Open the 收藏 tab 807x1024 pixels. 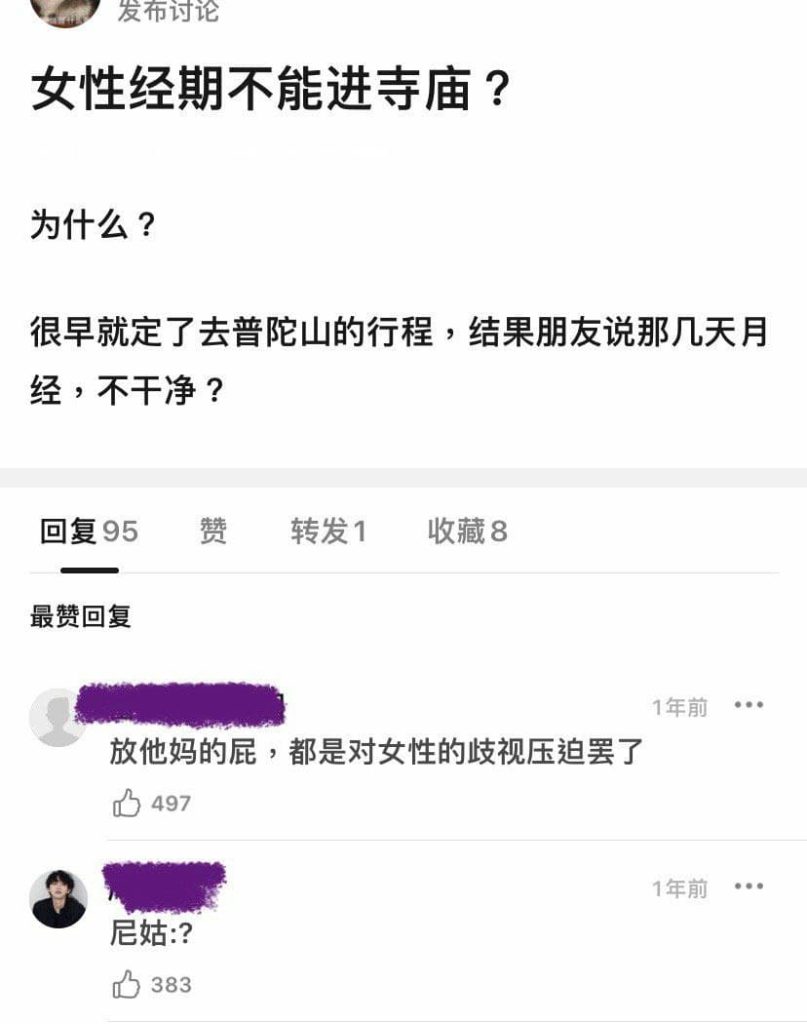467,531
